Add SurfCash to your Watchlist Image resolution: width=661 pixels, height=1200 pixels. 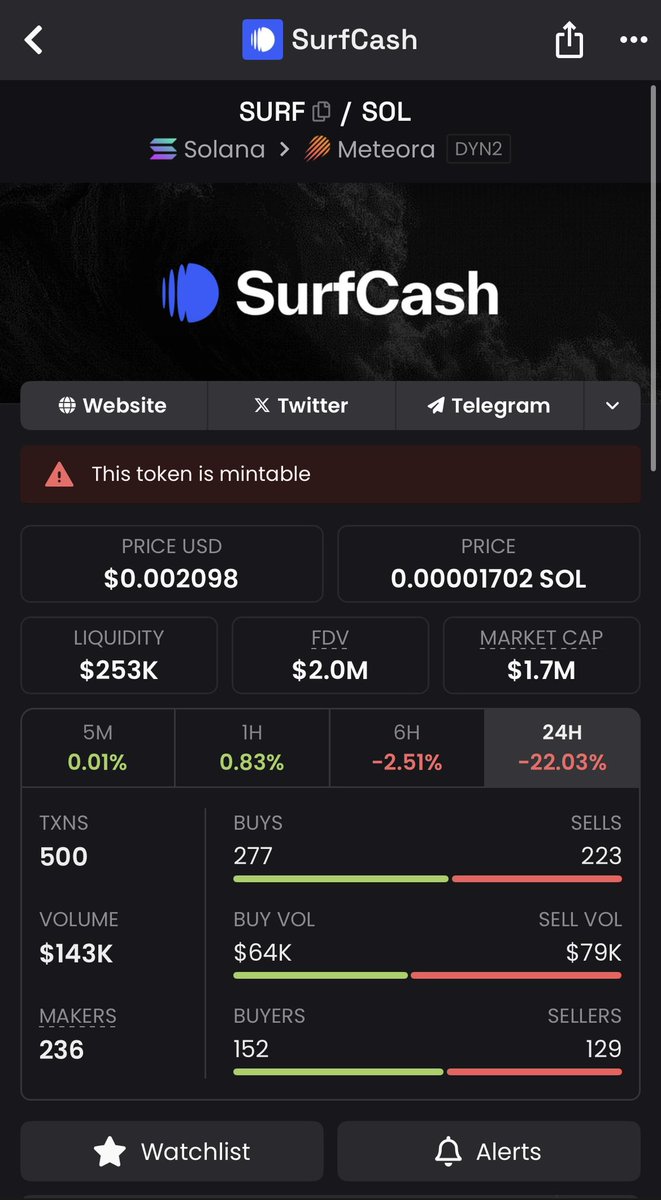(x=172, y=1152)
